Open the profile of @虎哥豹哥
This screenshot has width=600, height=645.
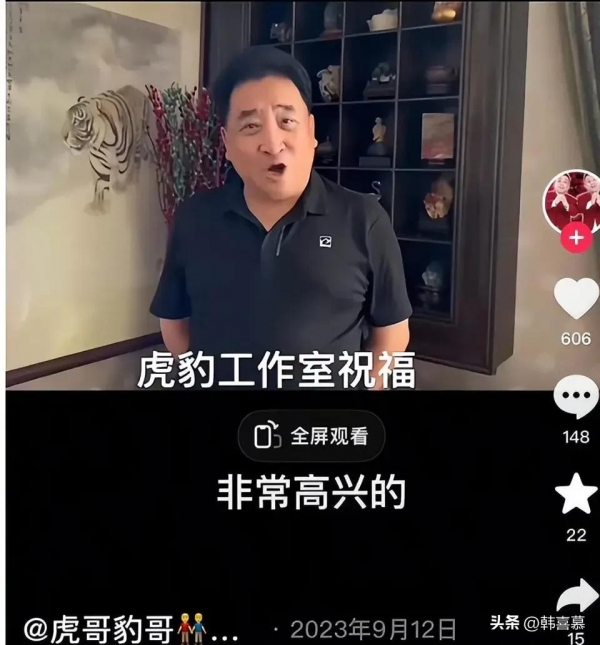(x=100, y=629)
